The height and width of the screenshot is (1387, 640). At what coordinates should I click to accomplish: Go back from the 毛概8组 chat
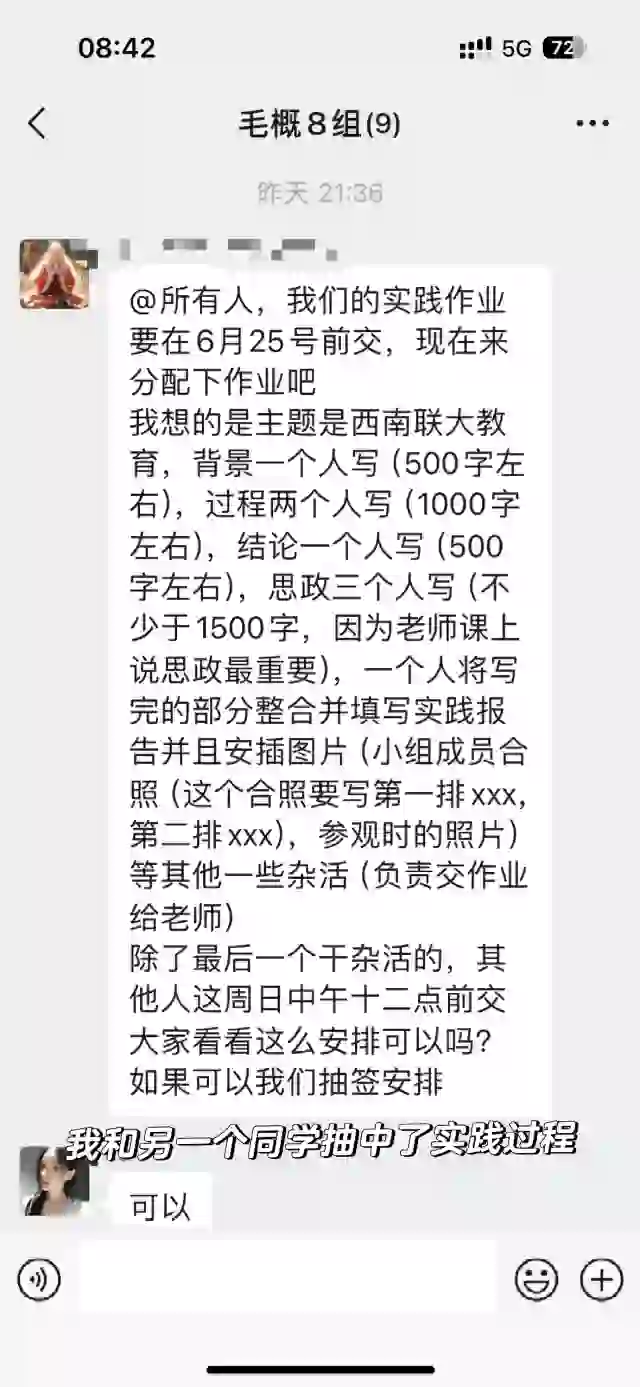pos(37,124)
